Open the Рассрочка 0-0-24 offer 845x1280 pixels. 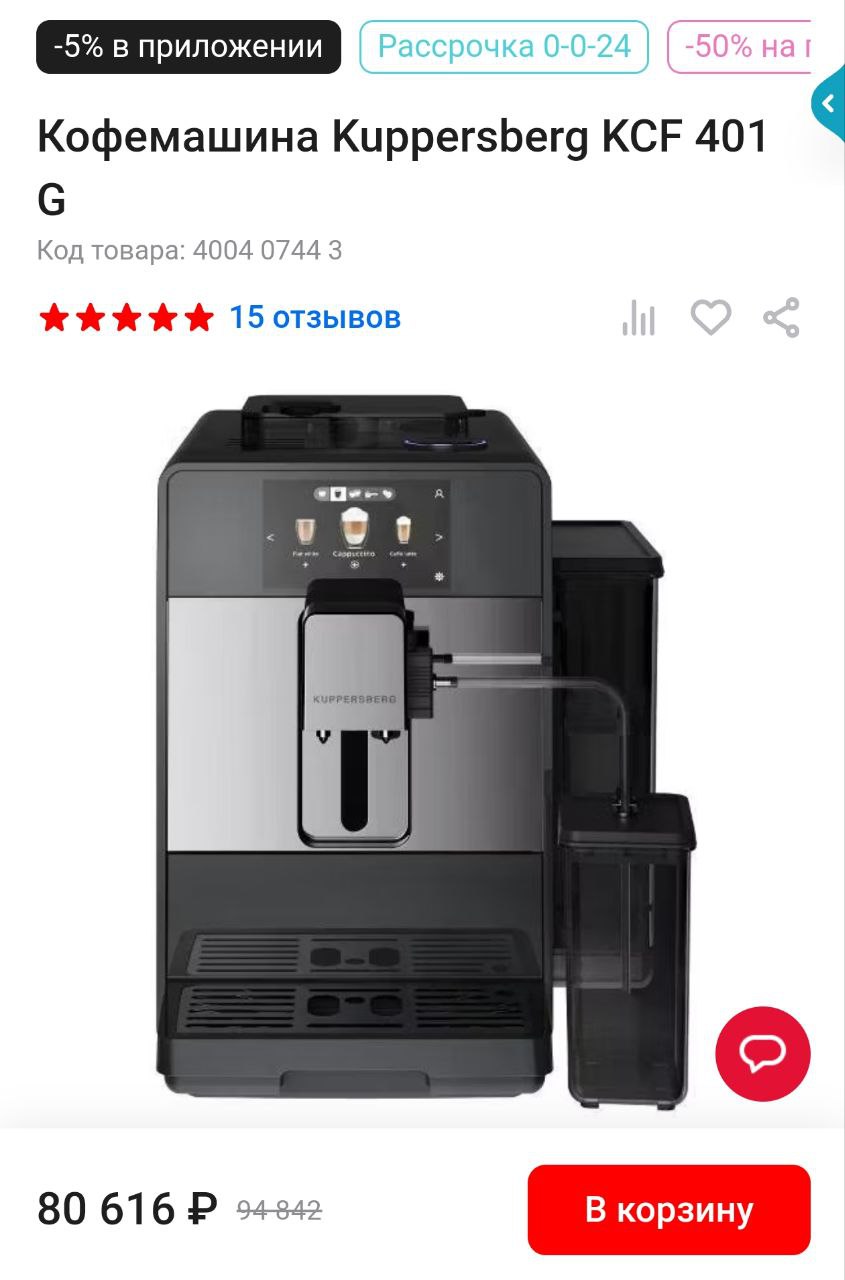pyautogui.click(x=504, y=47)
